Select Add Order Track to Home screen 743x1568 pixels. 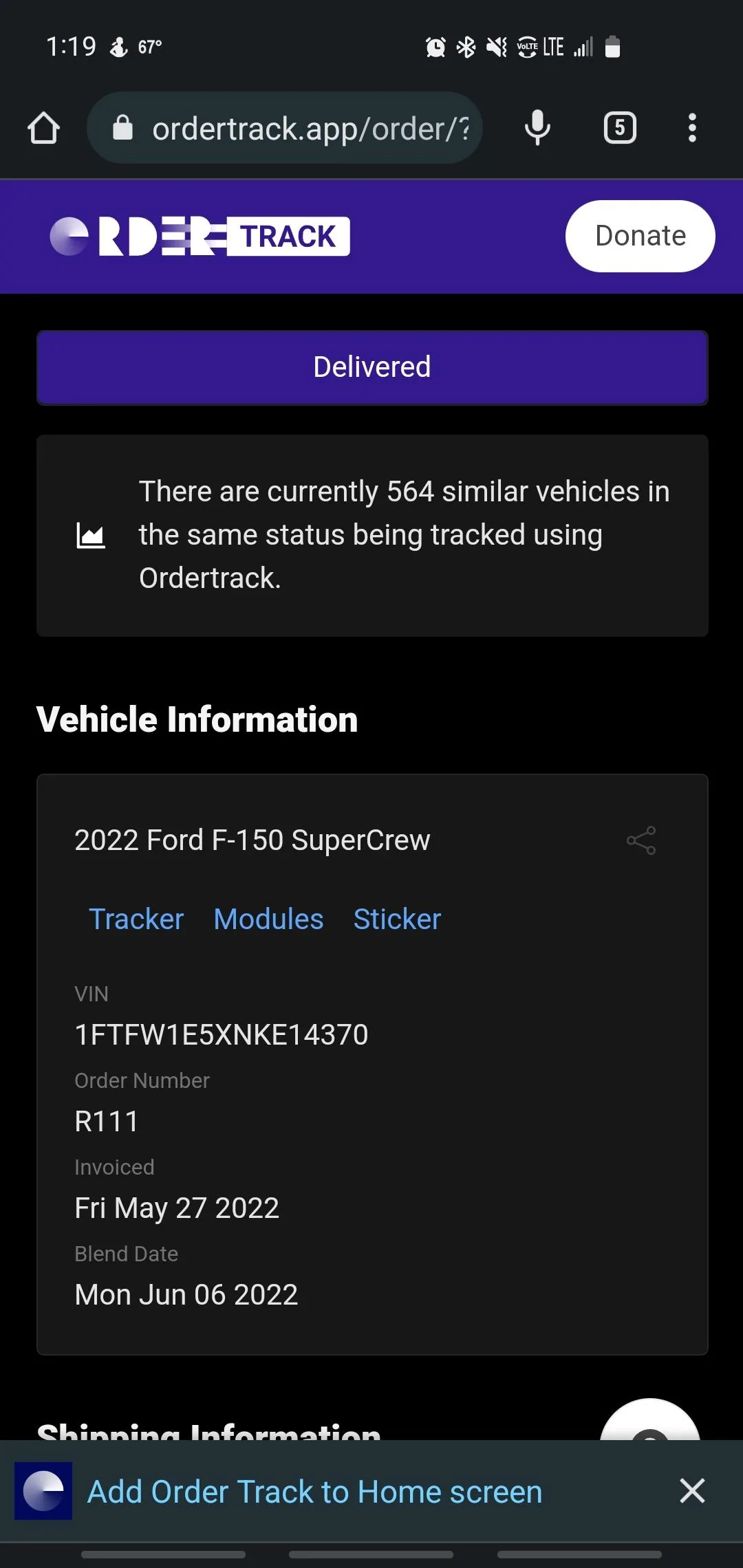pyautogui.click(x=314, y=1491)
